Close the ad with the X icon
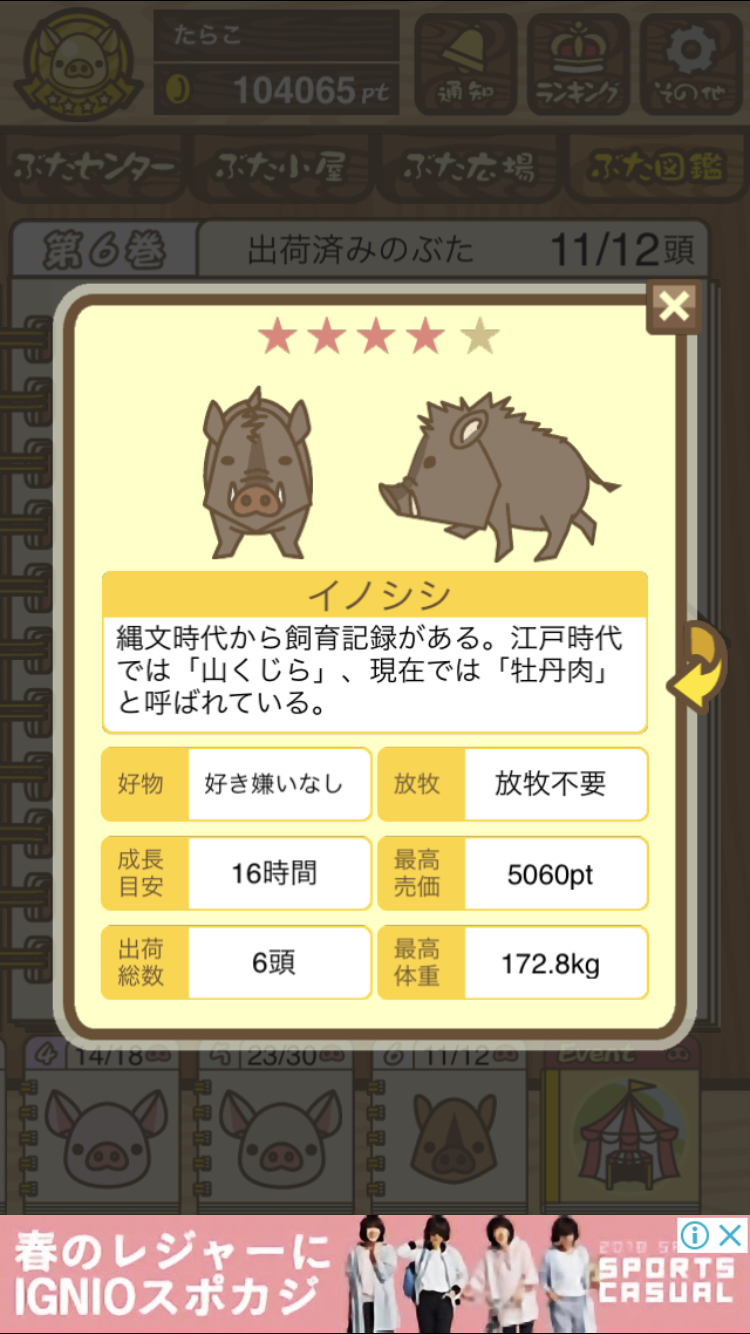 (x=731, y=1236)
